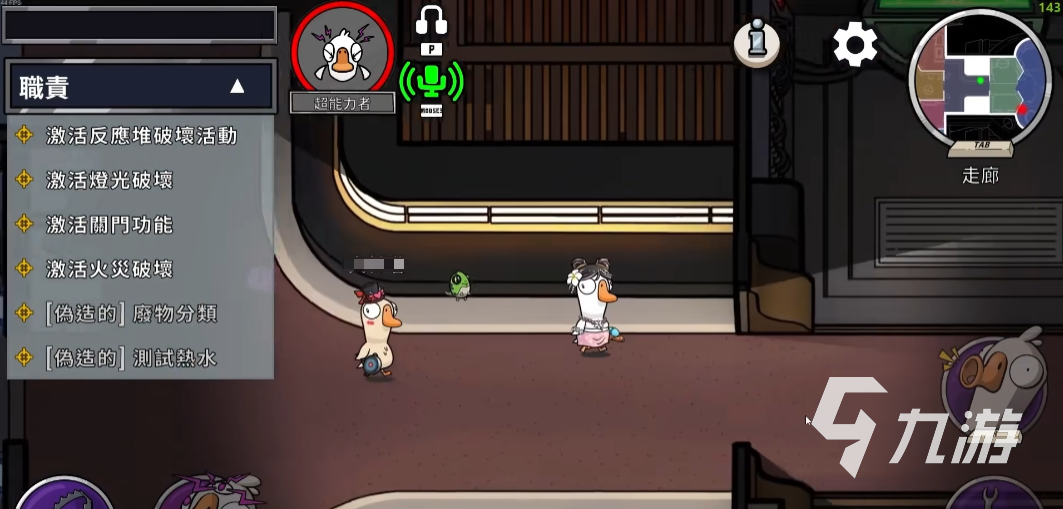Select 激活火災破壞 task
The image size is (1063, 509).
click(x=109, y=269)
